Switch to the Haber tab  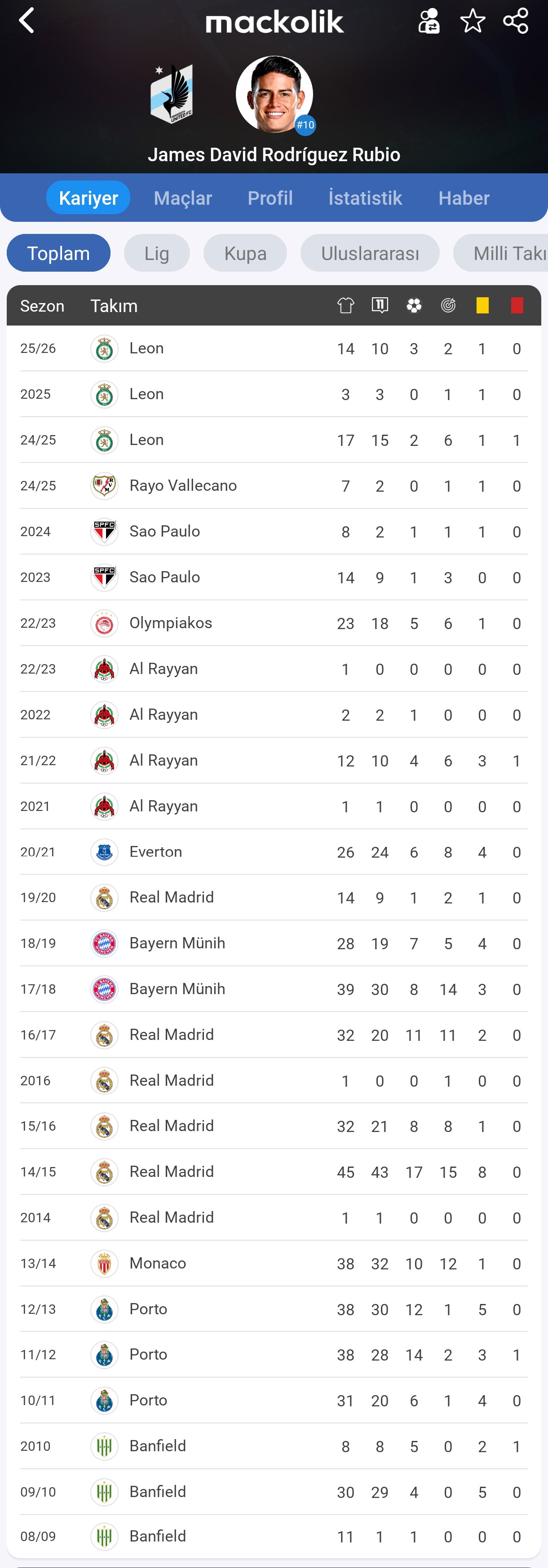[x=464, y=198]
